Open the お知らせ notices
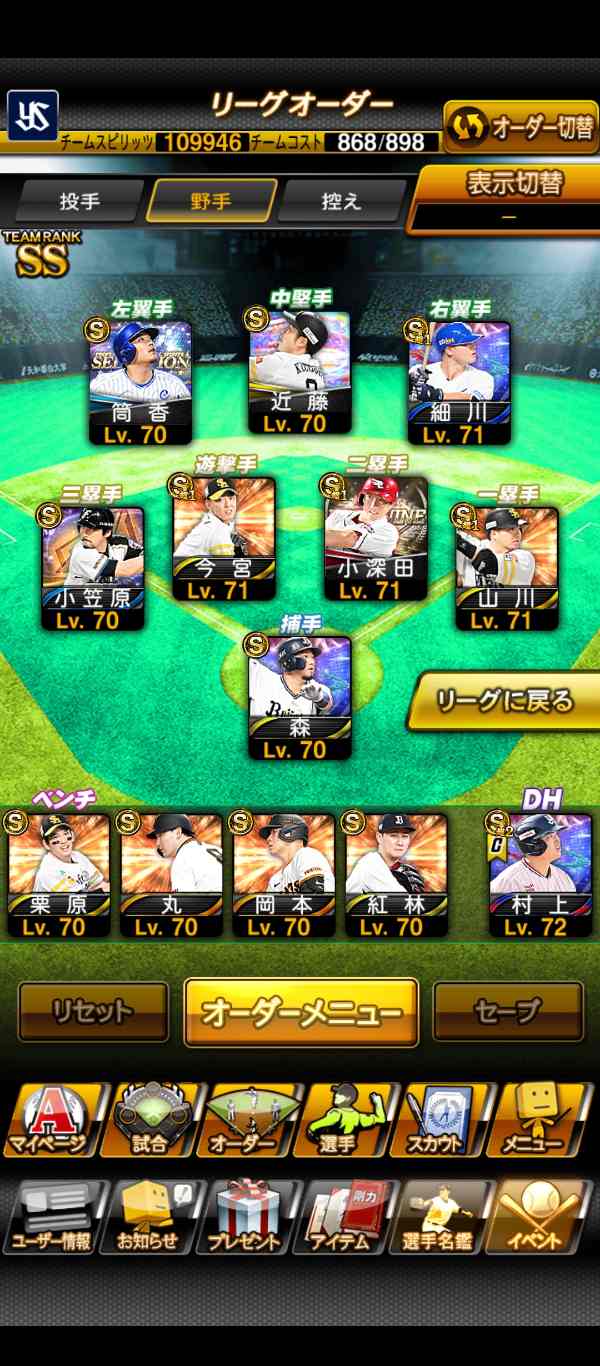 151,1217
